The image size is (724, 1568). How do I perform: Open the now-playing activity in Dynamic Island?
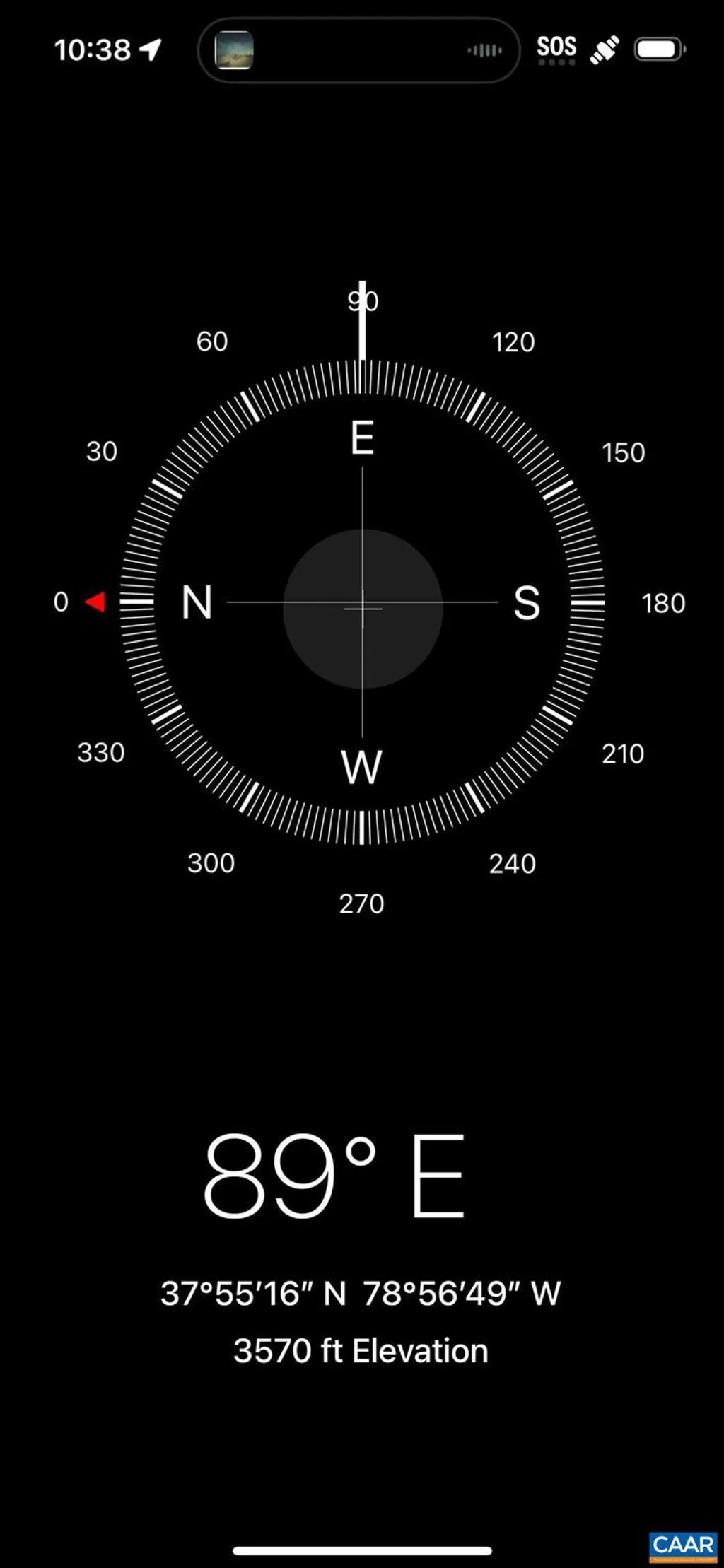coord(358,51)
